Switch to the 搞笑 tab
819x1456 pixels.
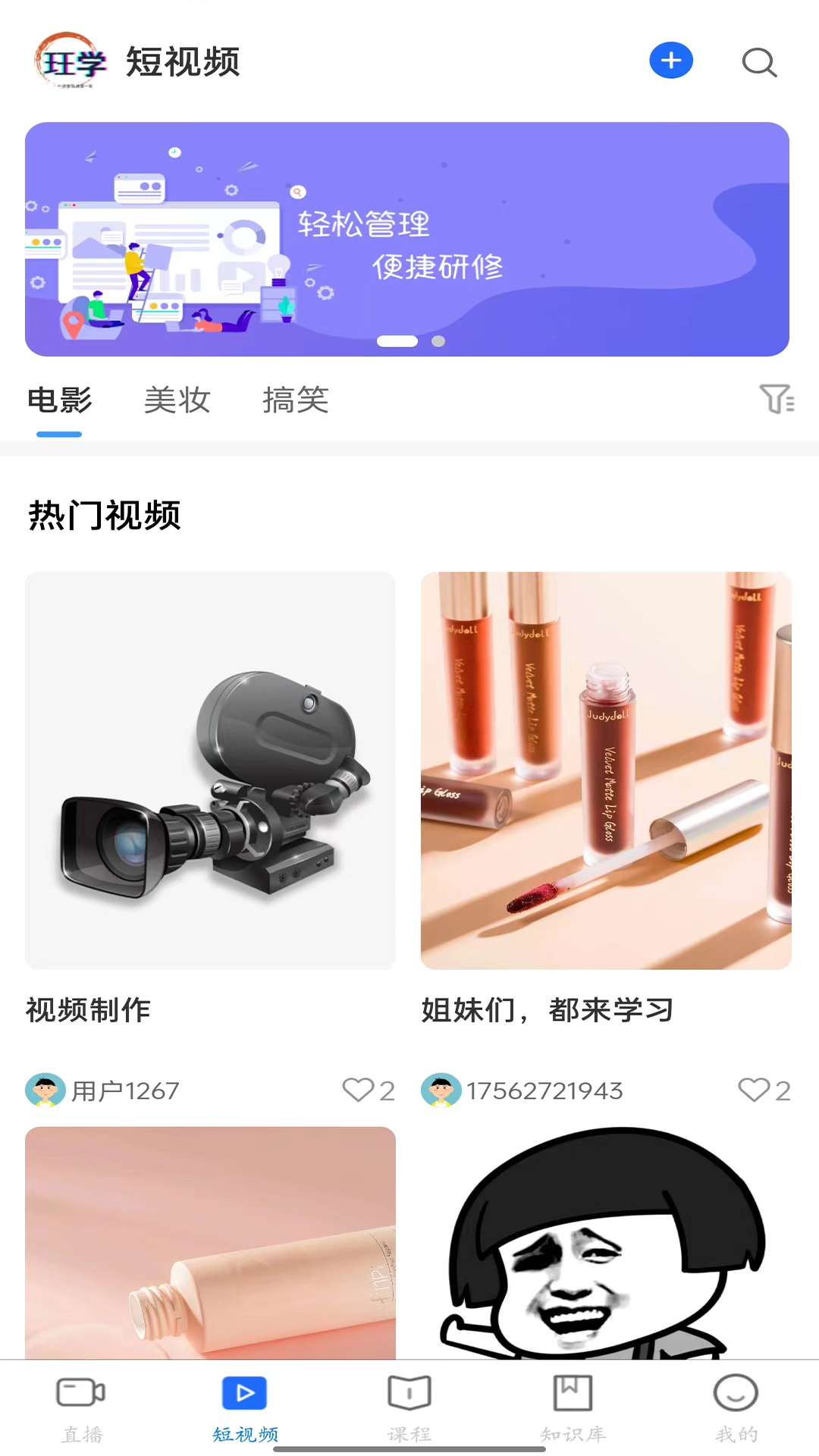tap(296, 400)
